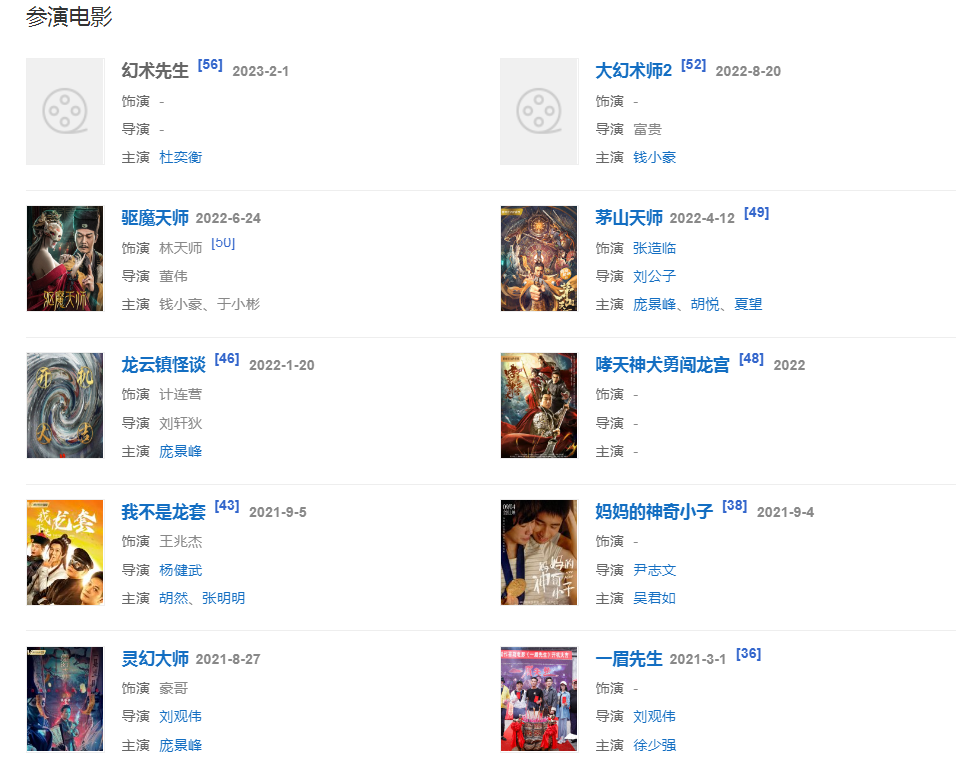
Task: Open reference [48] beside 哮天神犬勇闯龙宫
Action: (x=751, y=359)
